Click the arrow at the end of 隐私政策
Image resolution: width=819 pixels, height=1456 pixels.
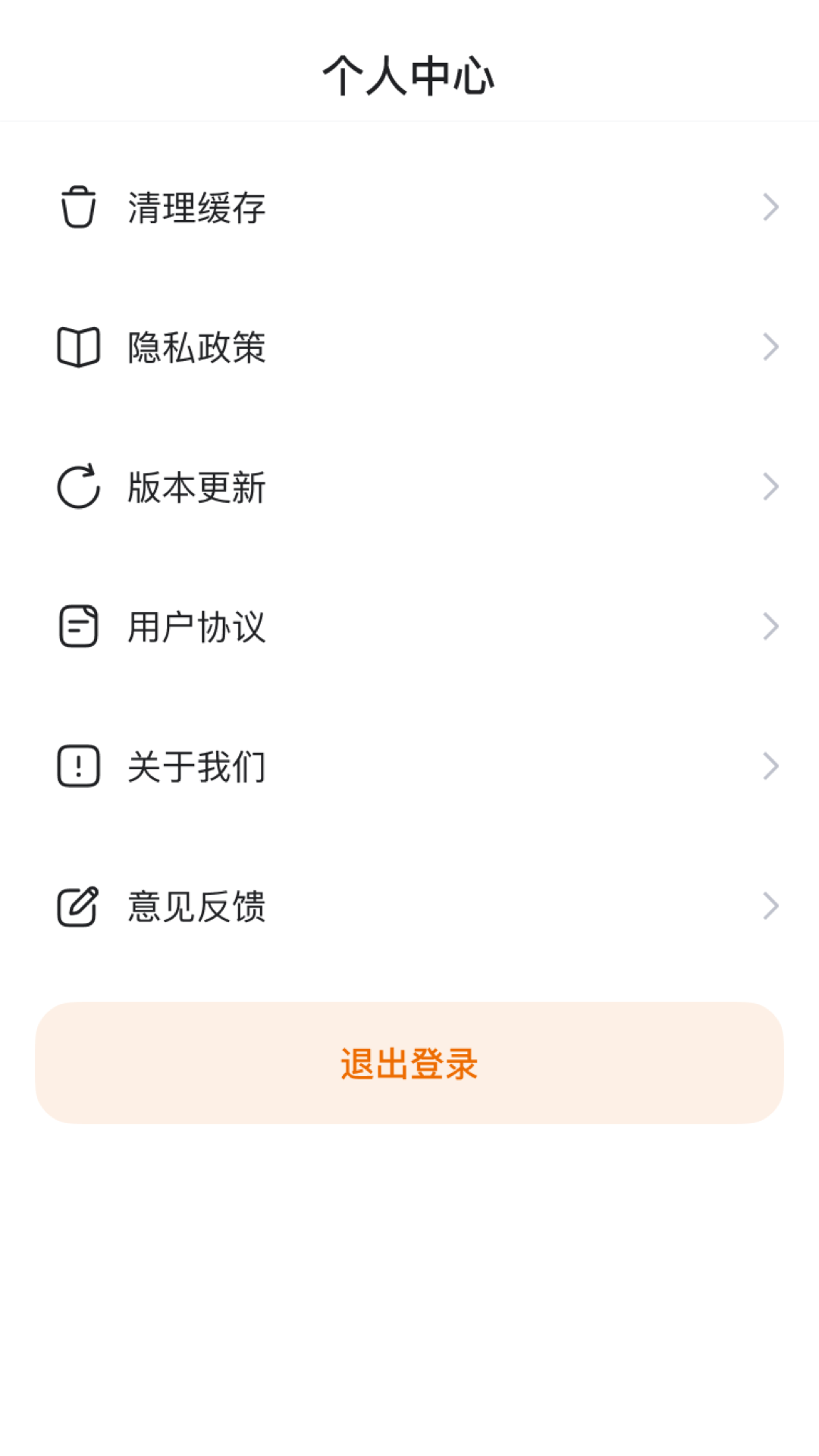tap(770, 347)
